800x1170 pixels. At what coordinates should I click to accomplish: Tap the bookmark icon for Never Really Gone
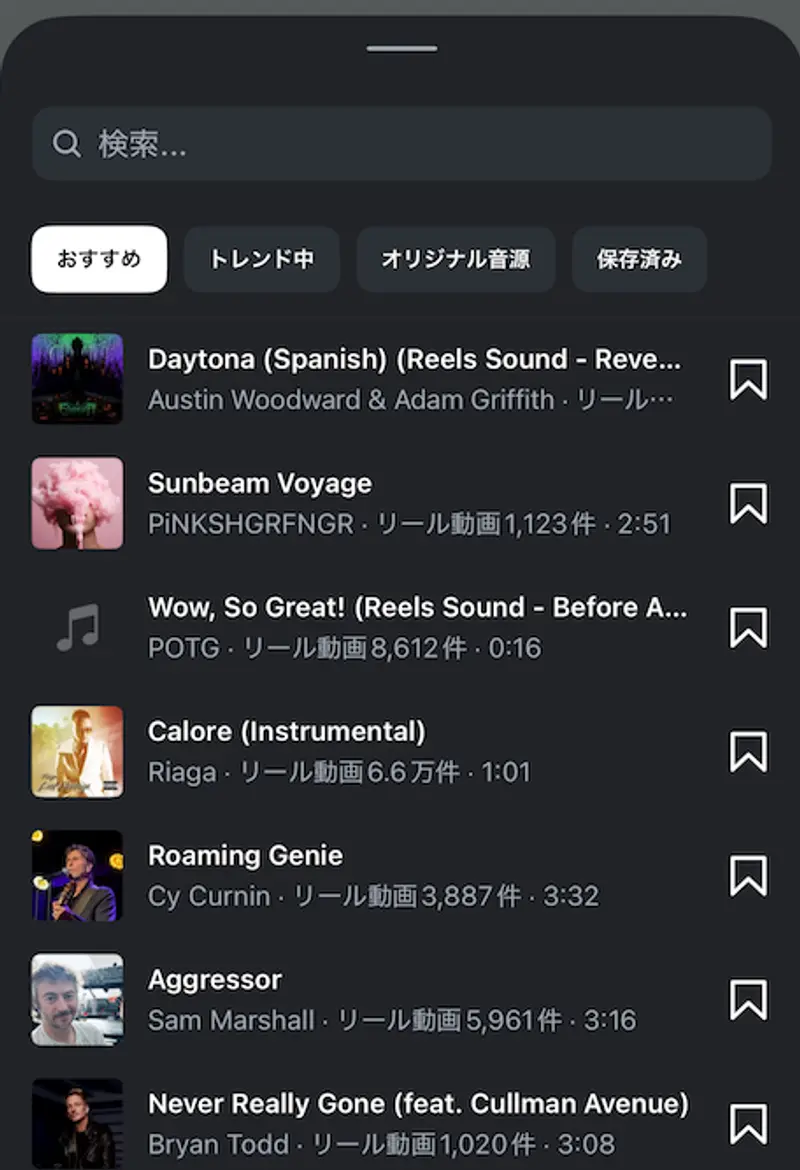point(748,1123)
